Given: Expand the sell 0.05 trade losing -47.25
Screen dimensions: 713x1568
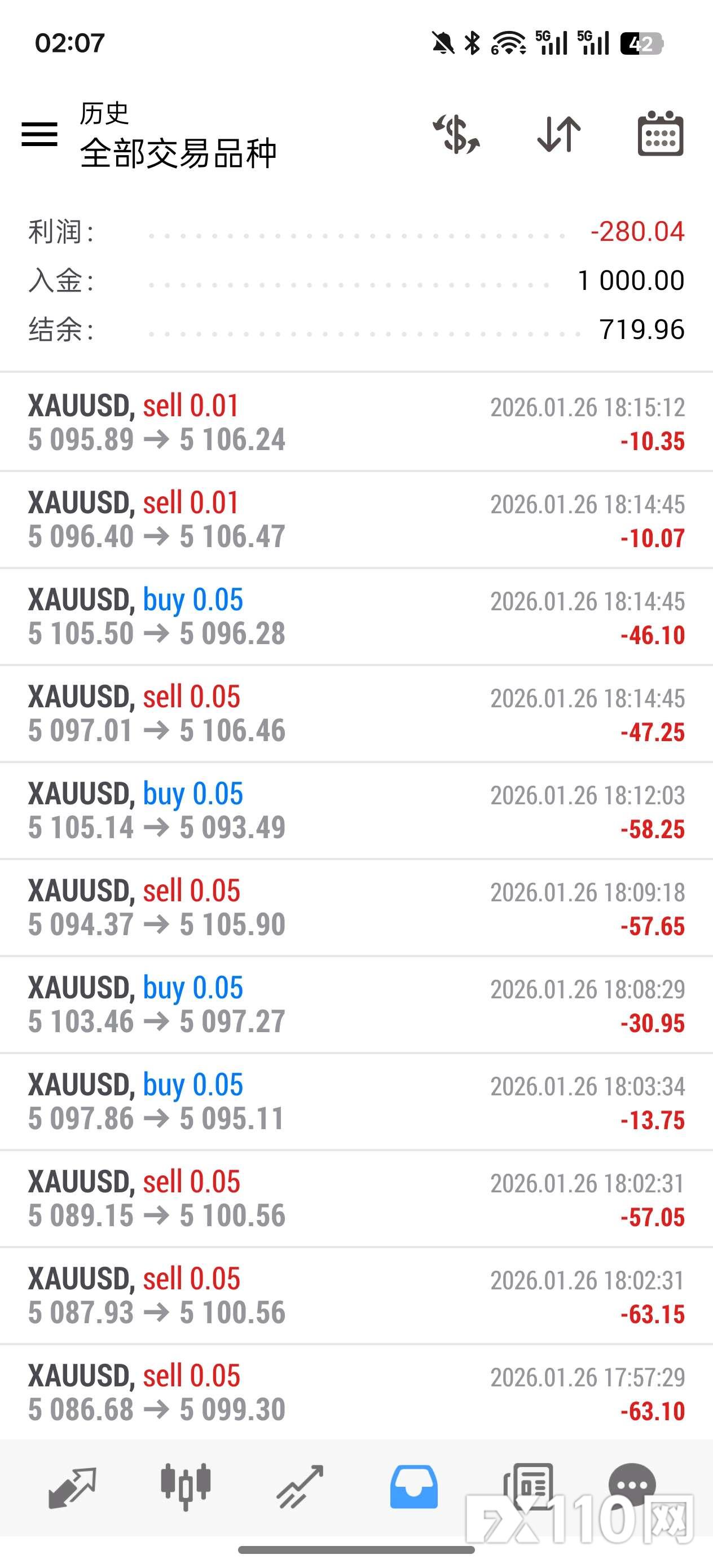Looking at the screenshot, I should click(356, 713).
